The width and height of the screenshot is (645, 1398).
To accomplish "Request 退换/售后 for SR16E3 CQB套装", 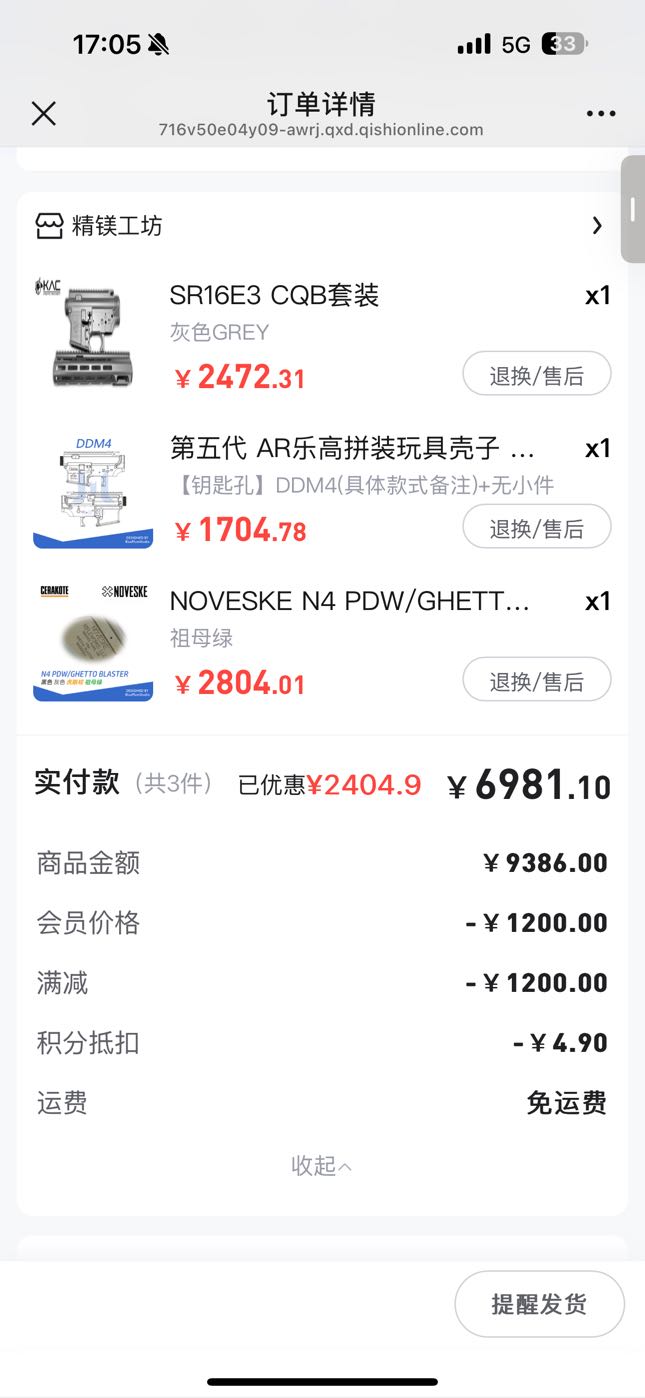I will coord(536,375).
